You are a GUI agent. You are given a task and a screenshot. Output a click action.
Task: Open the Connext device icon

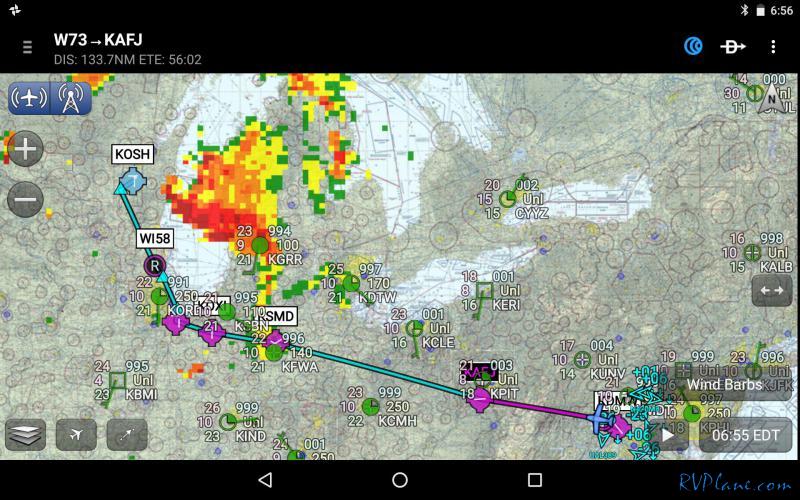pos(693,47)
